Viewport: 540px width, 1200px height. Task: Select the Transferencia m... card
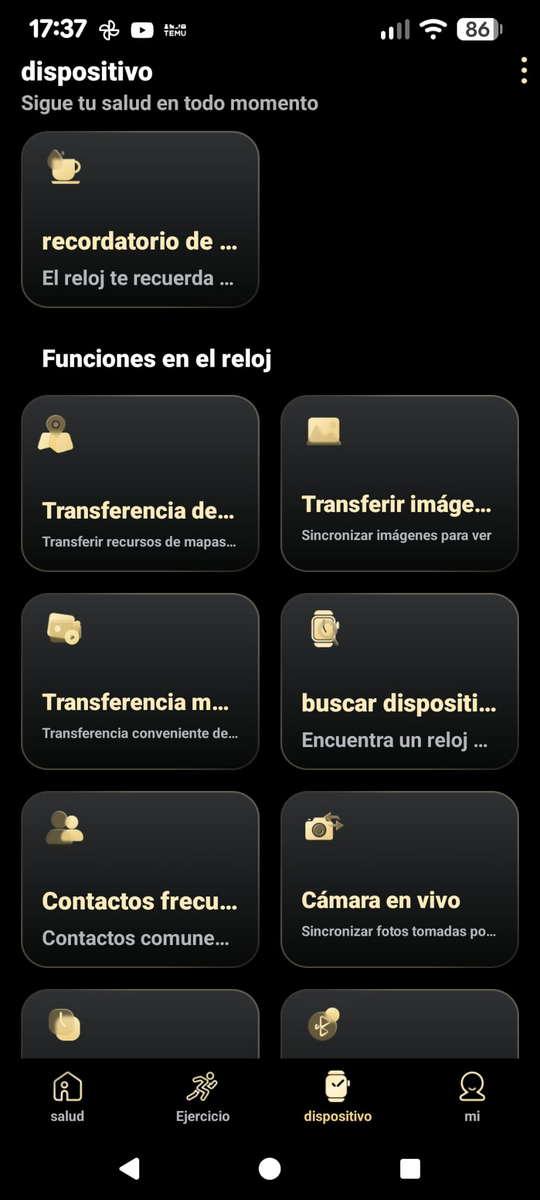[x=140, y=681]
